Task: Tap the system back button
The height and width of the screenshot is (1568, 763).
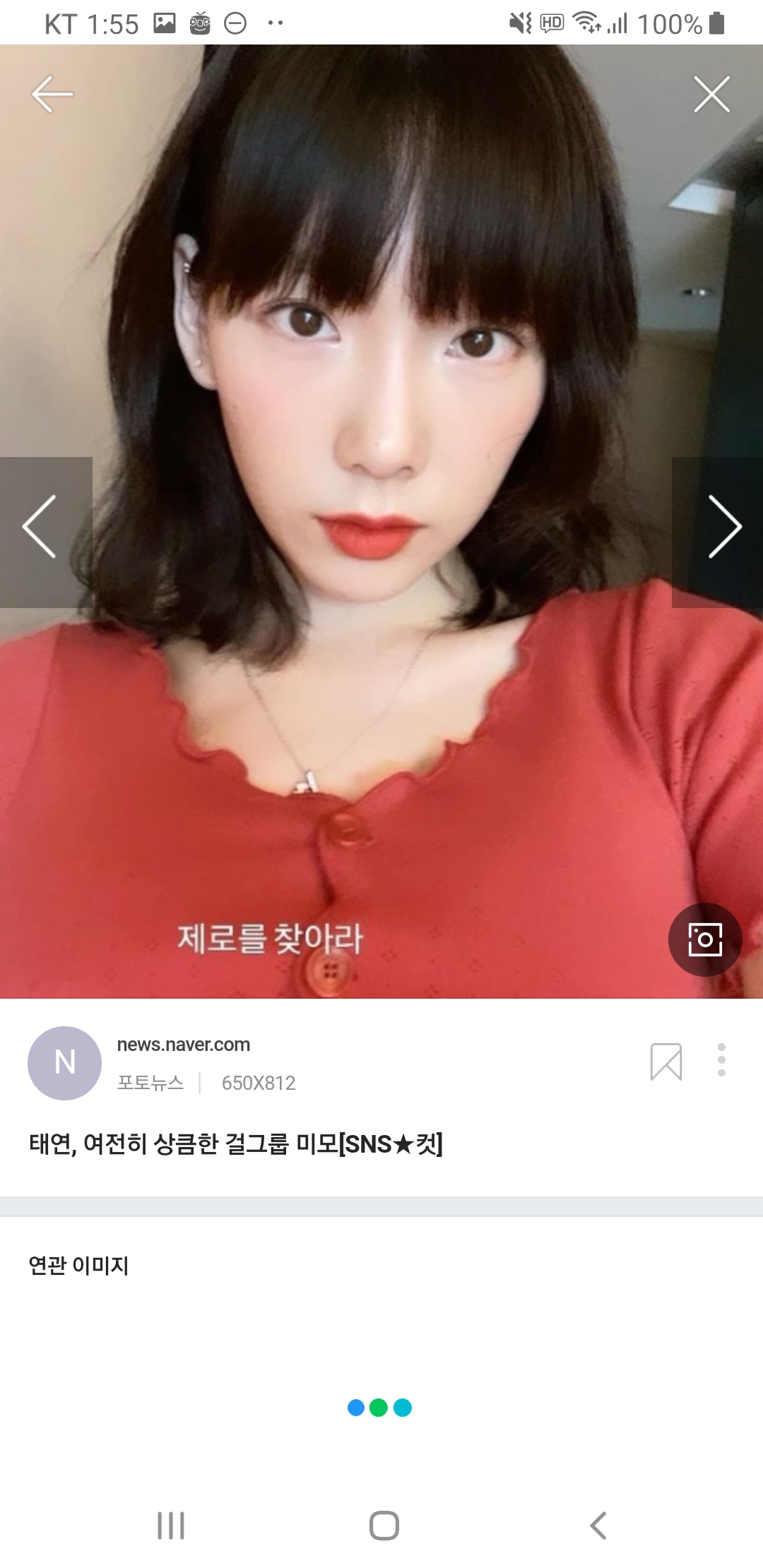Action: (x=598, y=1526)
